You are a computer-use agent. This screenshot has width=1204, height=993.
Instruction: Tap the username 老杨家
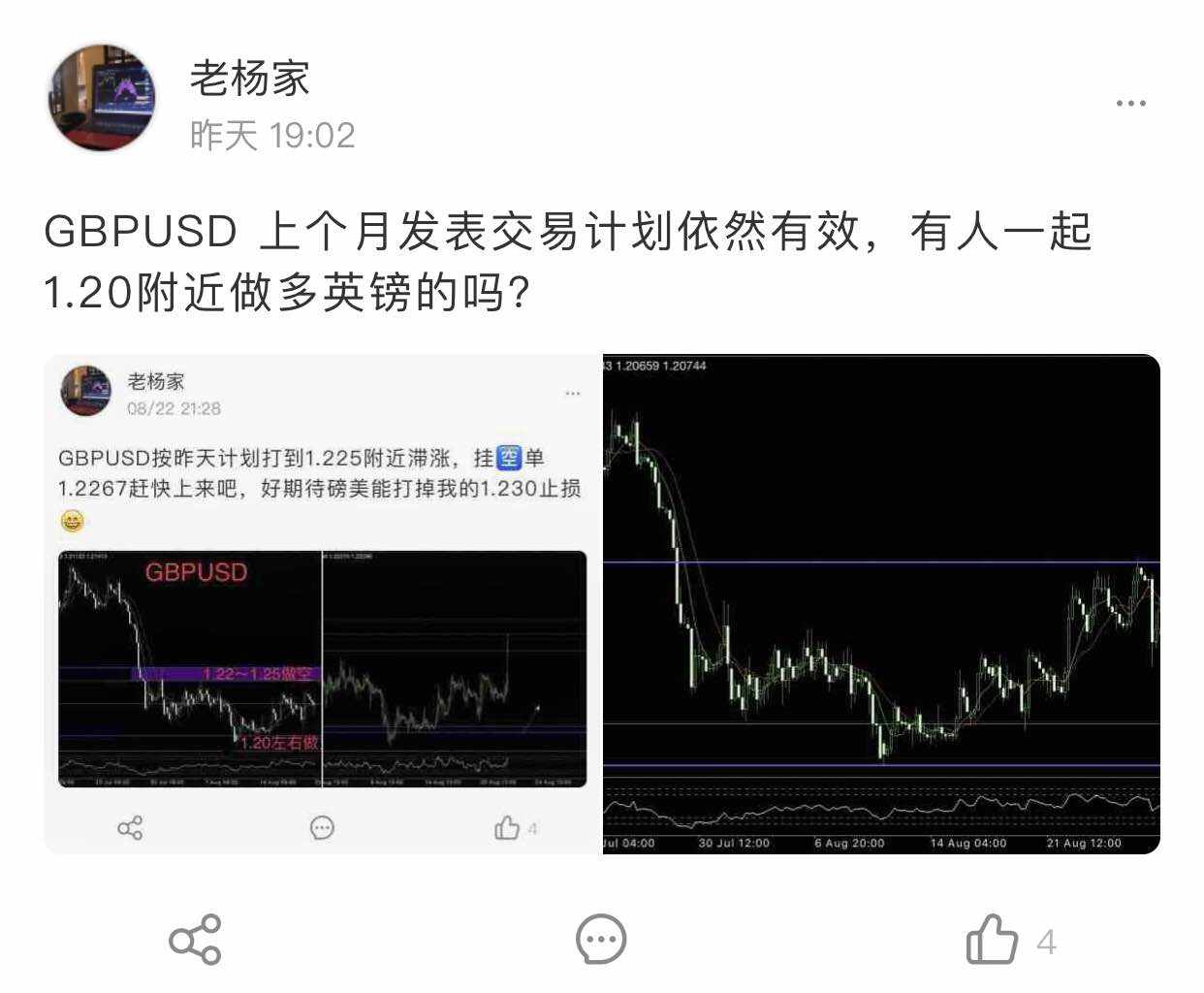(x=250, y=79)
